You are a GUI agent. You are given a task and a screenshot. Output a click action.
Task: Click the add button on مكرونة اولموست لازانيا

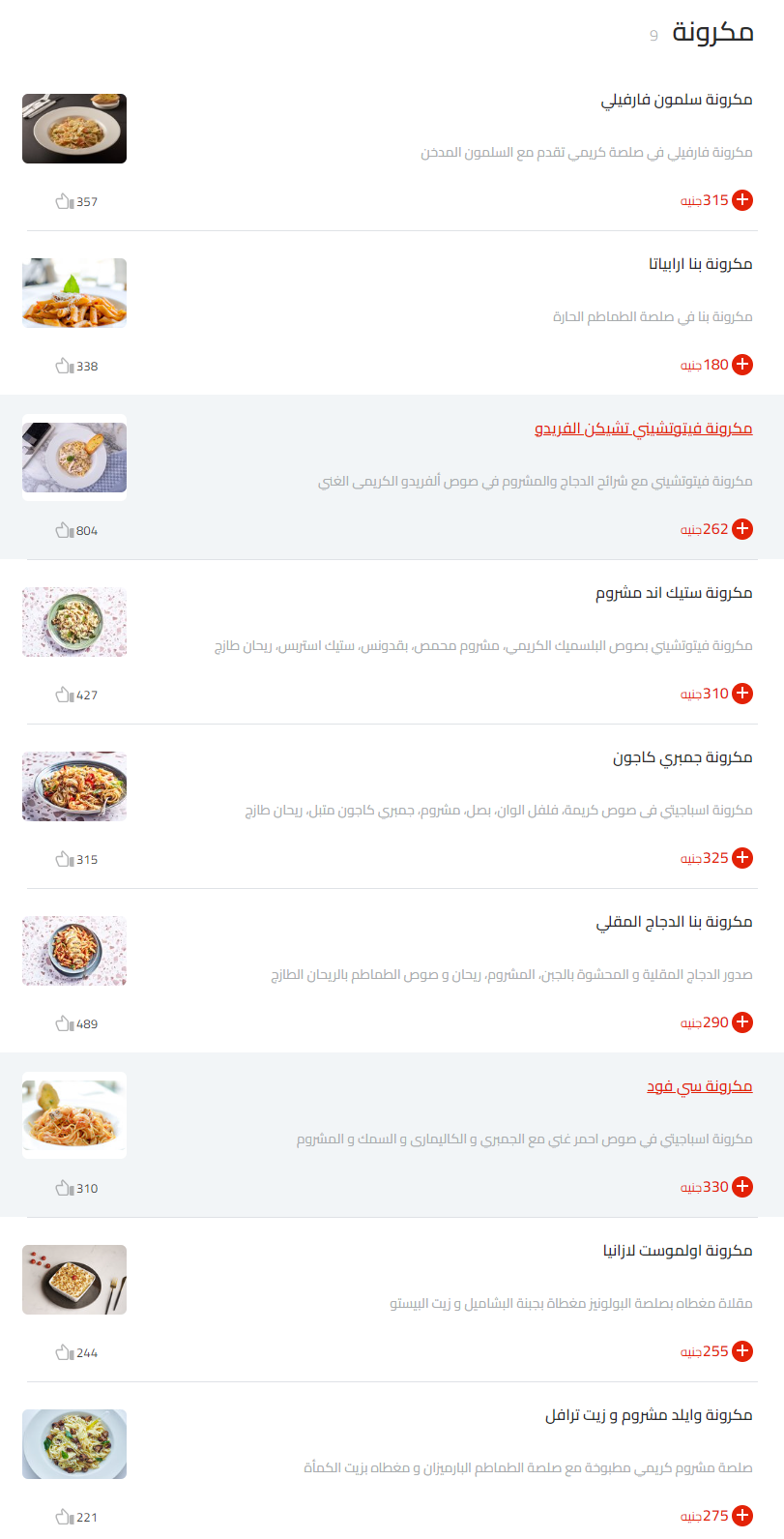coord(742,1351)
